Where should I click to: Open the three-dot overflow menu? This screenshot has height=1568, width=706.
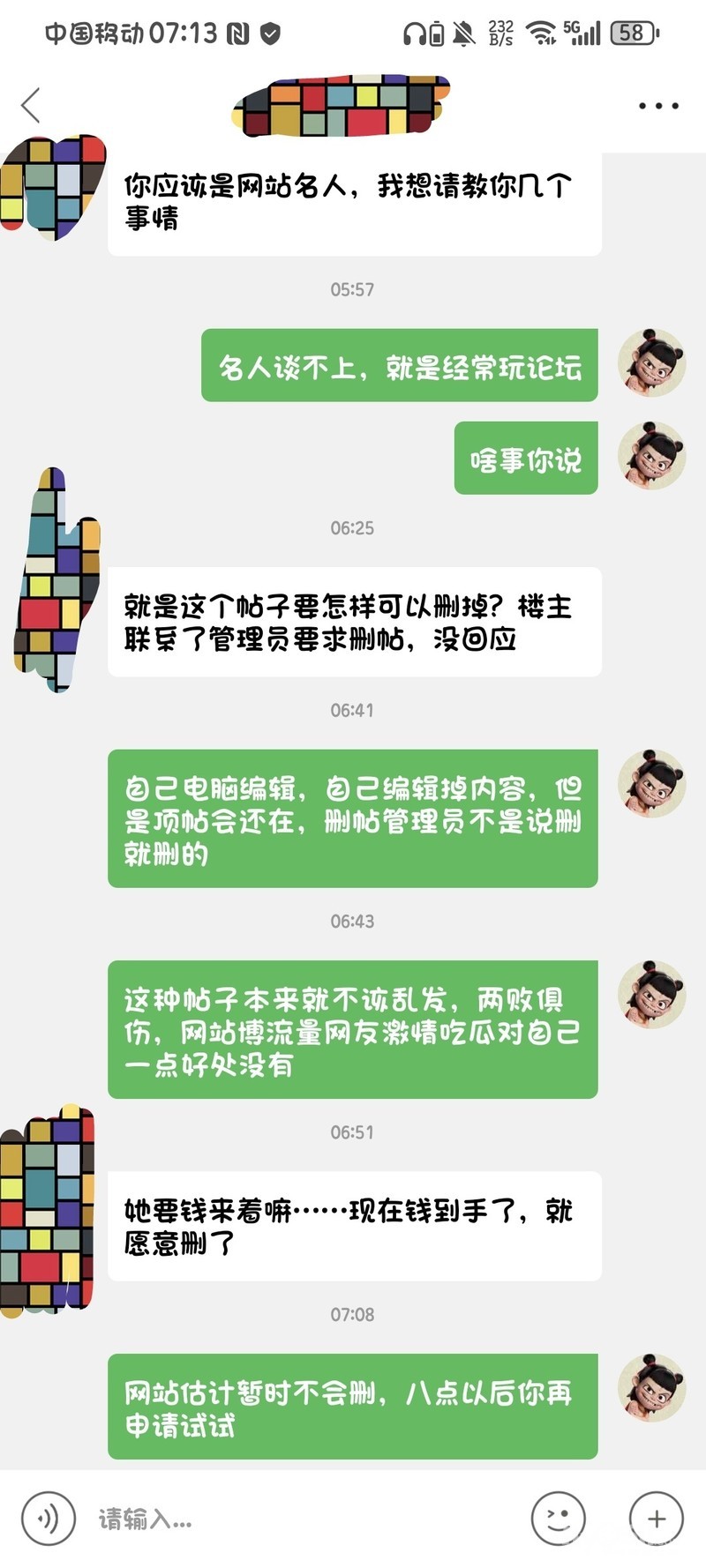[x=658, y=106]
